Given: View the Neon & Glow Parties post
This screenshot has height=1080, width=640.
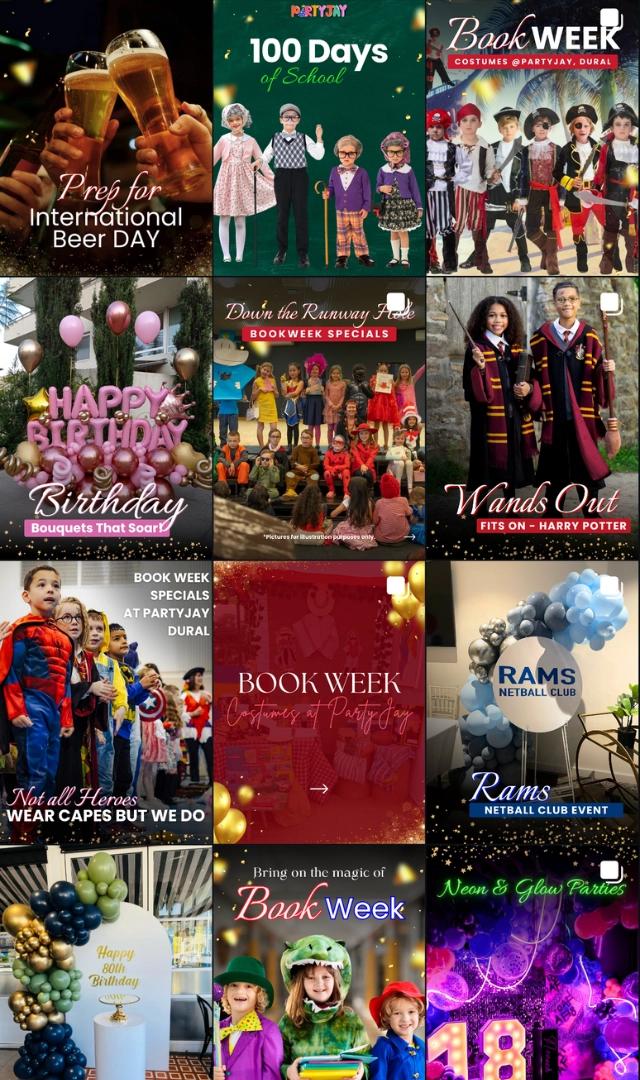Looking at the screenshot, I should pyautogui.click(x=533, y=963).
